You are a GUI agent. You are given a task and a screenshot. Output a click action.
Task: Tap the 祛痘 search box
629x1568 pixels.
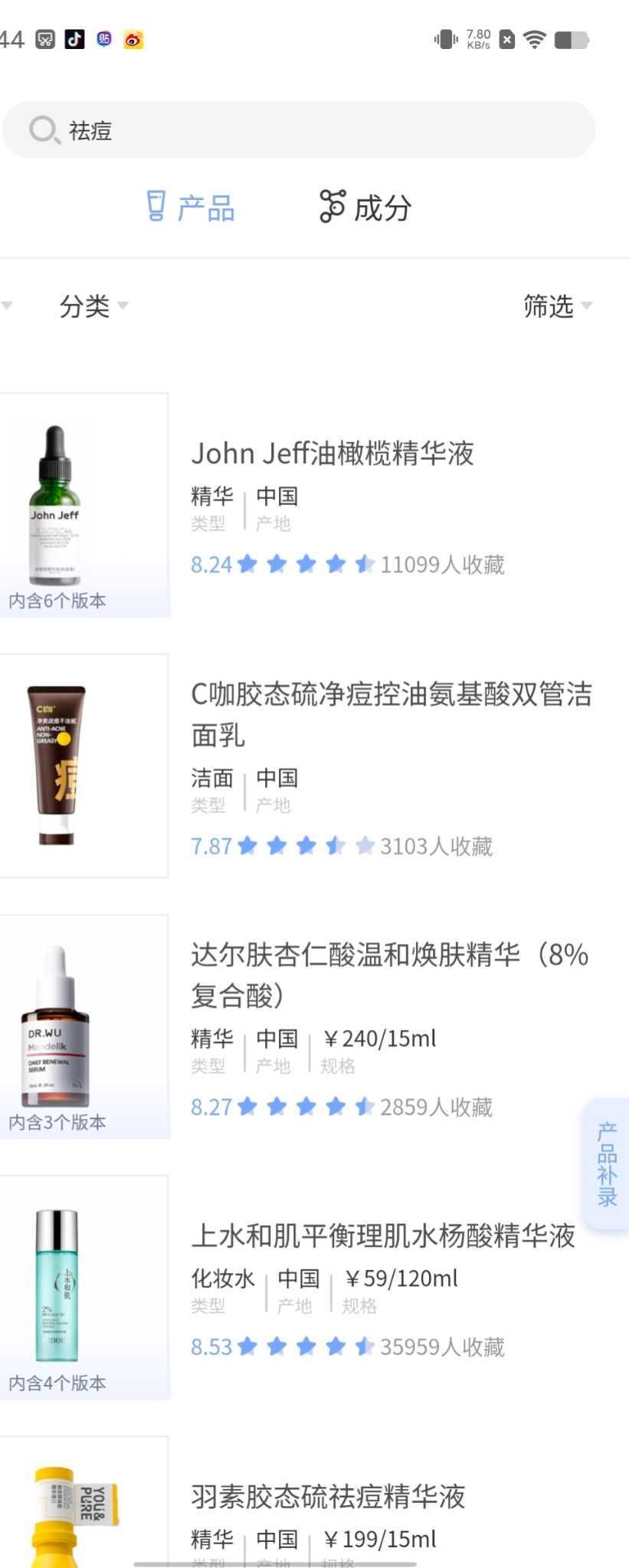coord(299,130)
